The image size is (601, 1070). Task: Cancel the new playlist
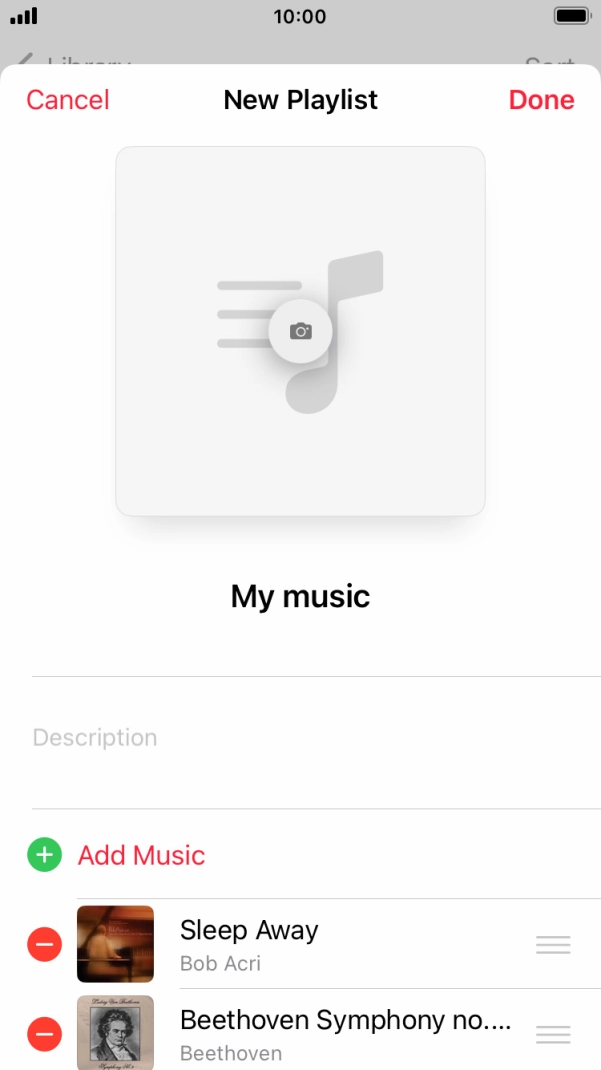pos(68,100)
